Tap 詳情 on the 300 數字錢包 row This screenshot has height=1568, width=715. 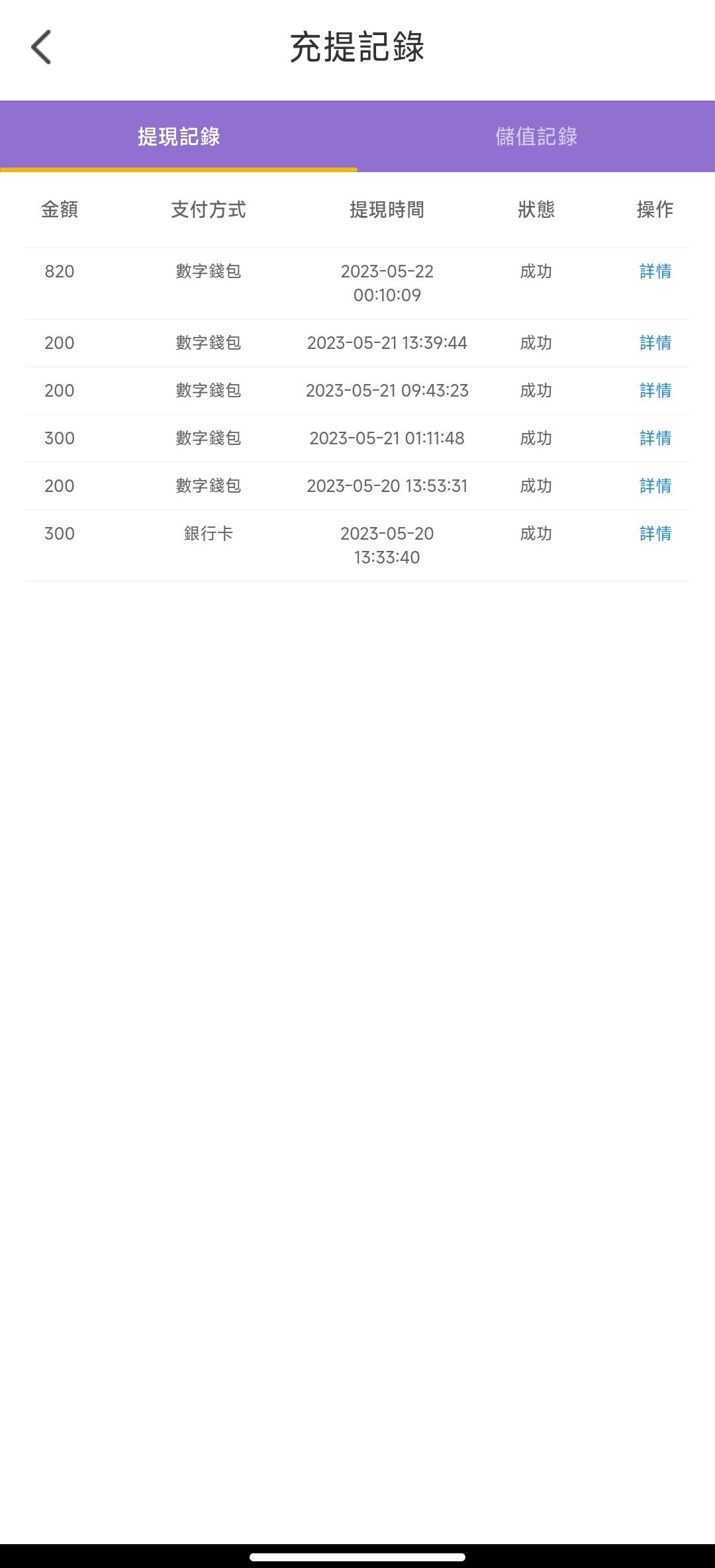(x=654, y=438)
